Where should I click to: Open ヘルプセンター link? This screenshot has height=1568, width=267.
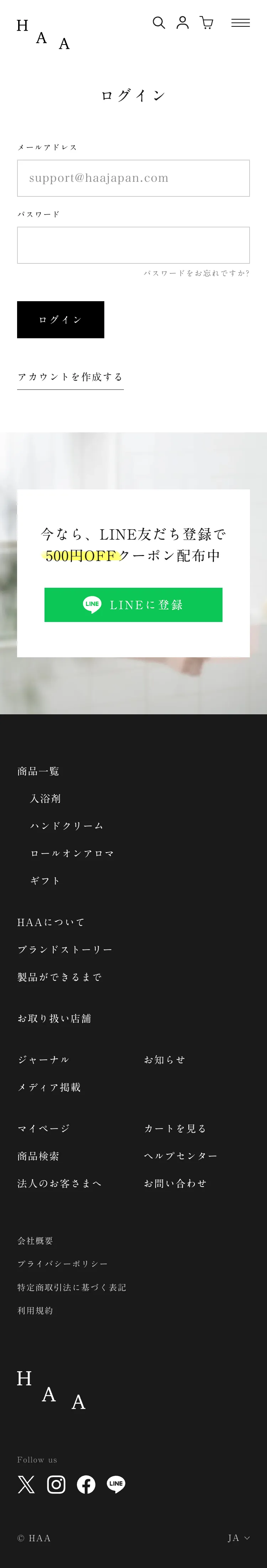click(x=180, y=1156)
